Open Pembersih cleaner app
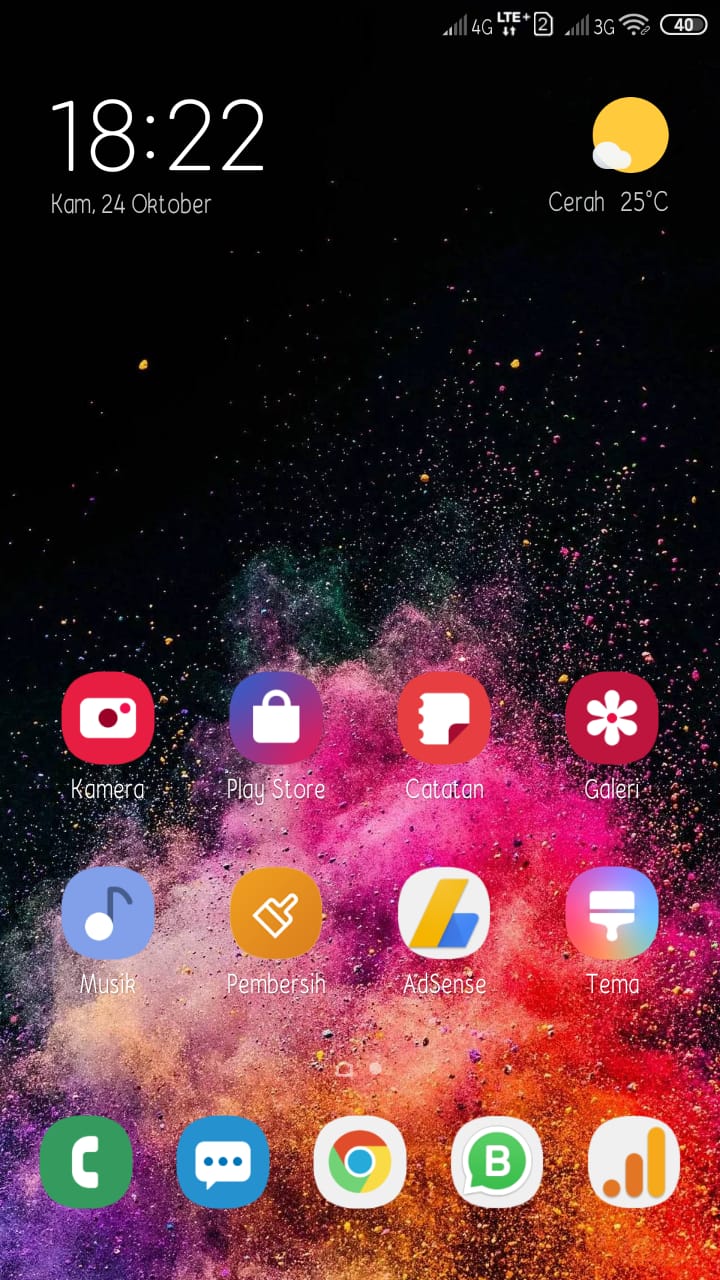 tap(276, 912)
